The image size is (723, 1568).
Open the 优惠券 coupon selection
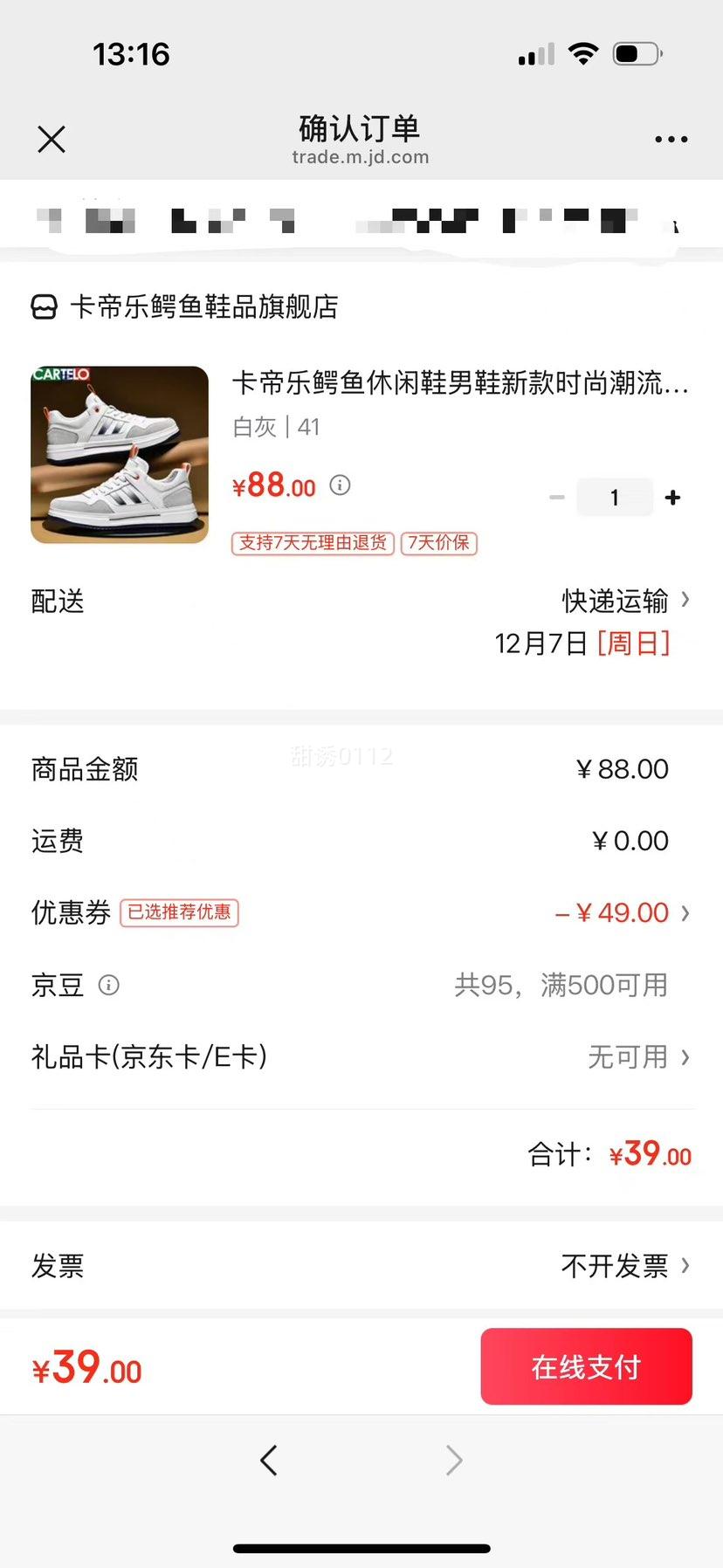(622, 913)
